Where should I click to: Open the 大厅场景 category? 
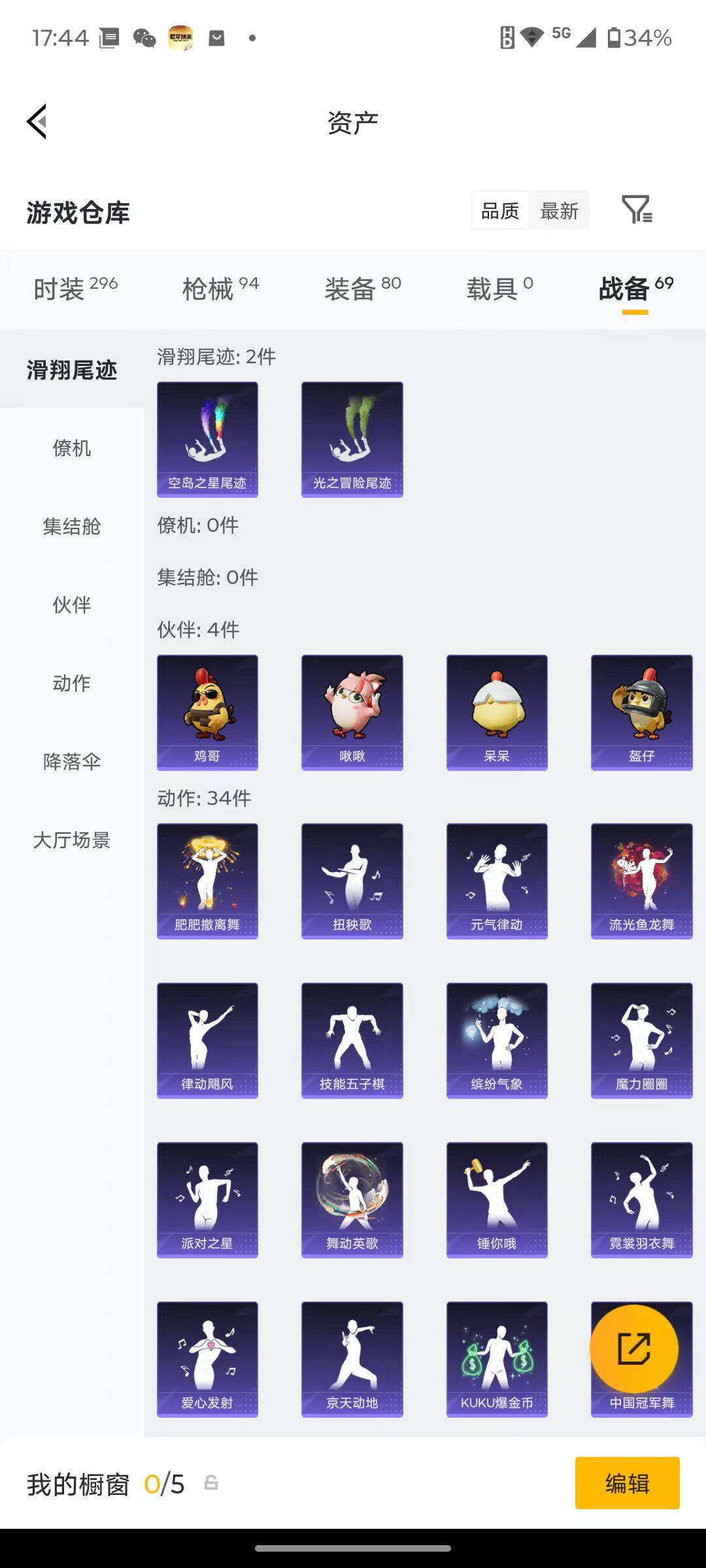coord(73,841)
